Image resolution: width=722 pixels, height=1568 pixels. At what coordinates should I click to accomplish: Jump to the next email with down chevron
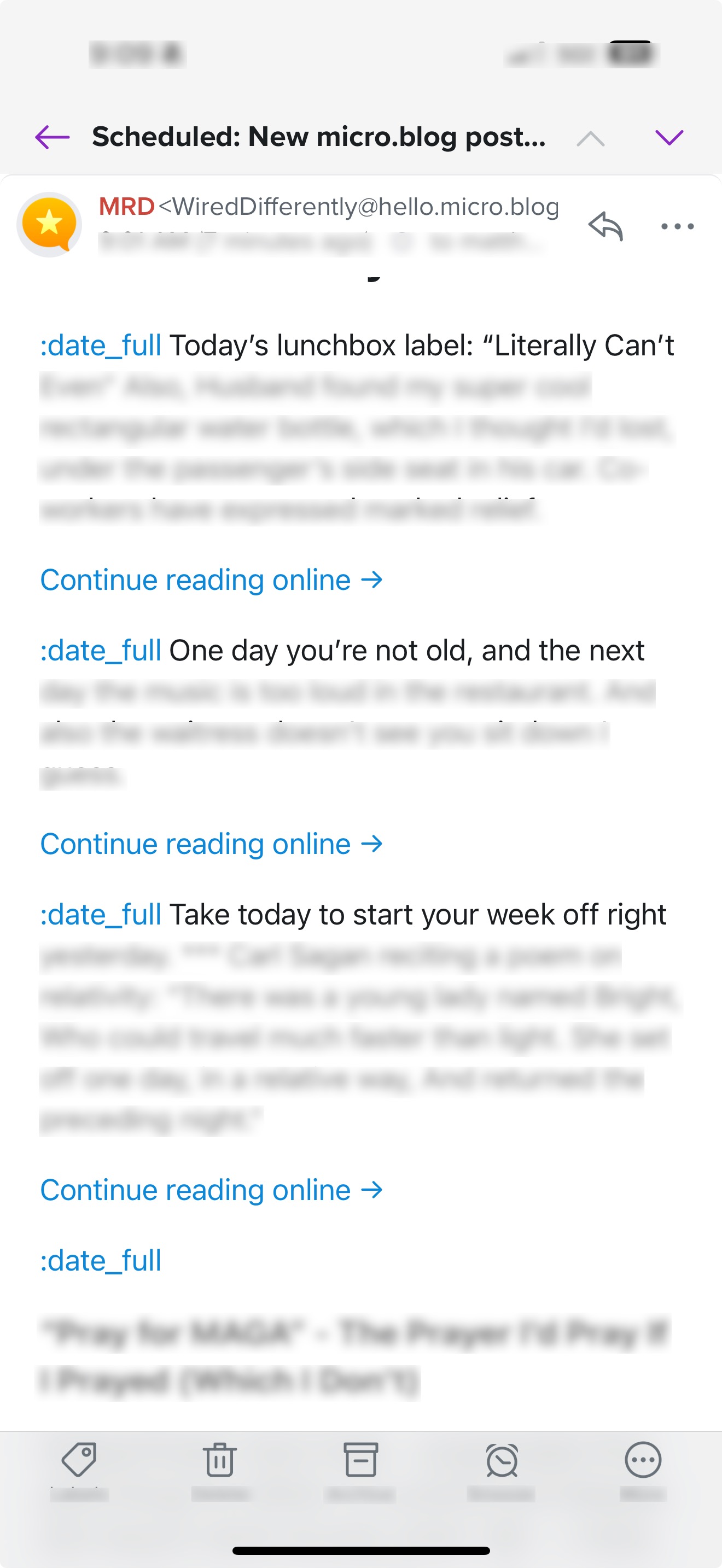669,138
